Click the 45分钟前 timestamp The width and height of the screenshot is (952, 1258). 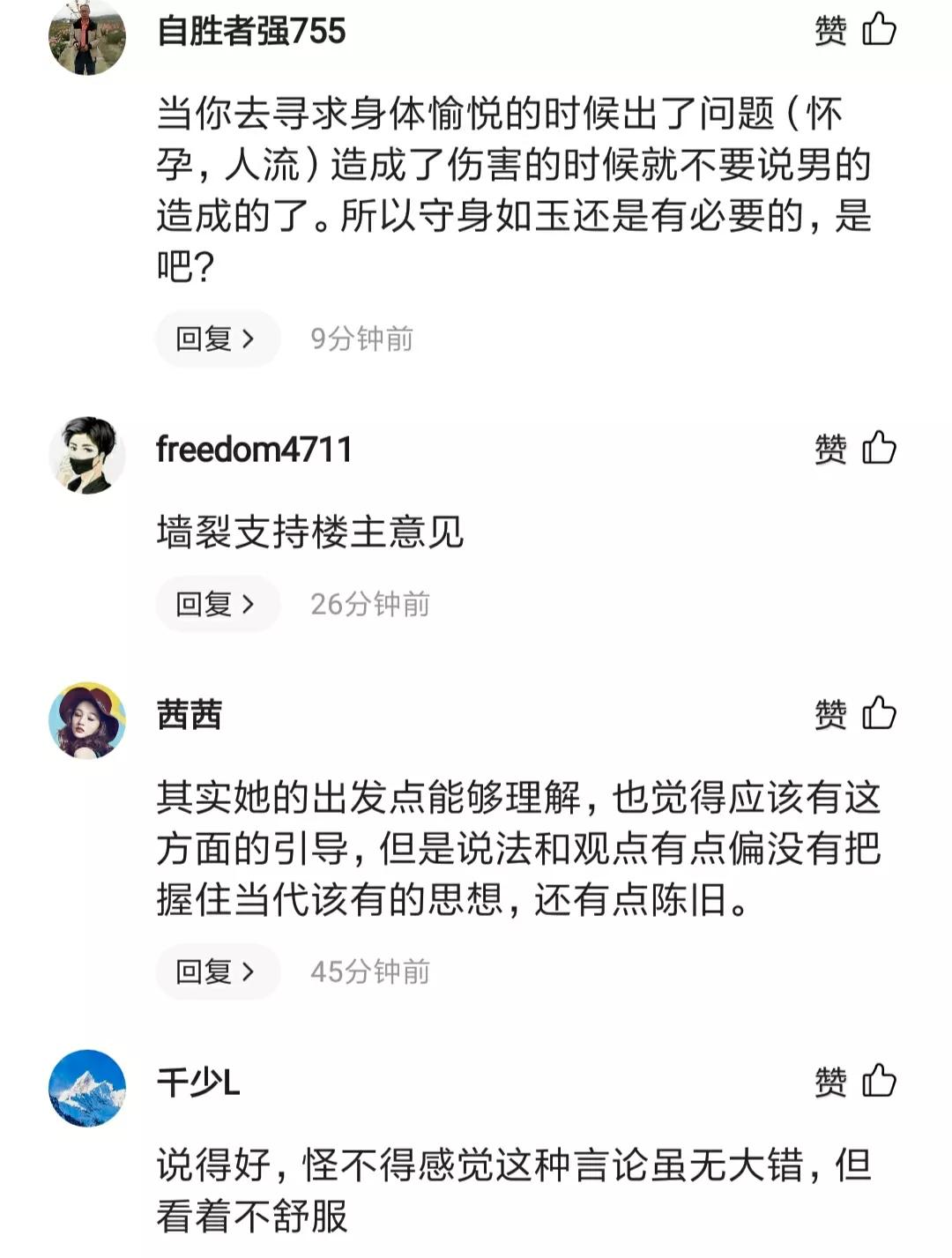370,971
